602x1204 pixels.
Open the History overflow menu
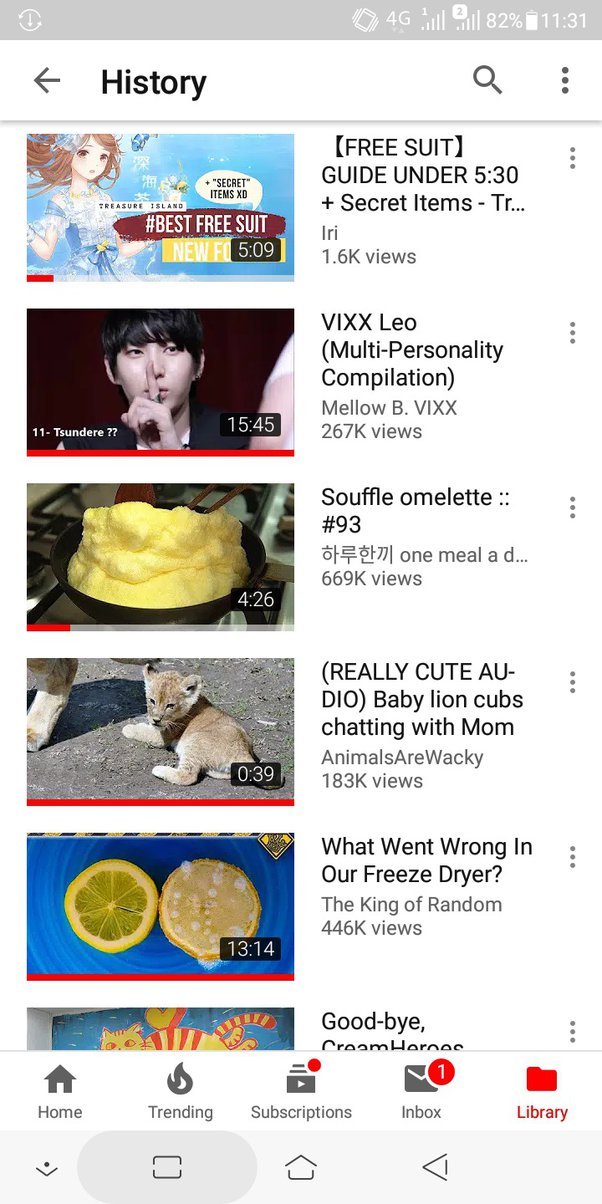(565, 81)
